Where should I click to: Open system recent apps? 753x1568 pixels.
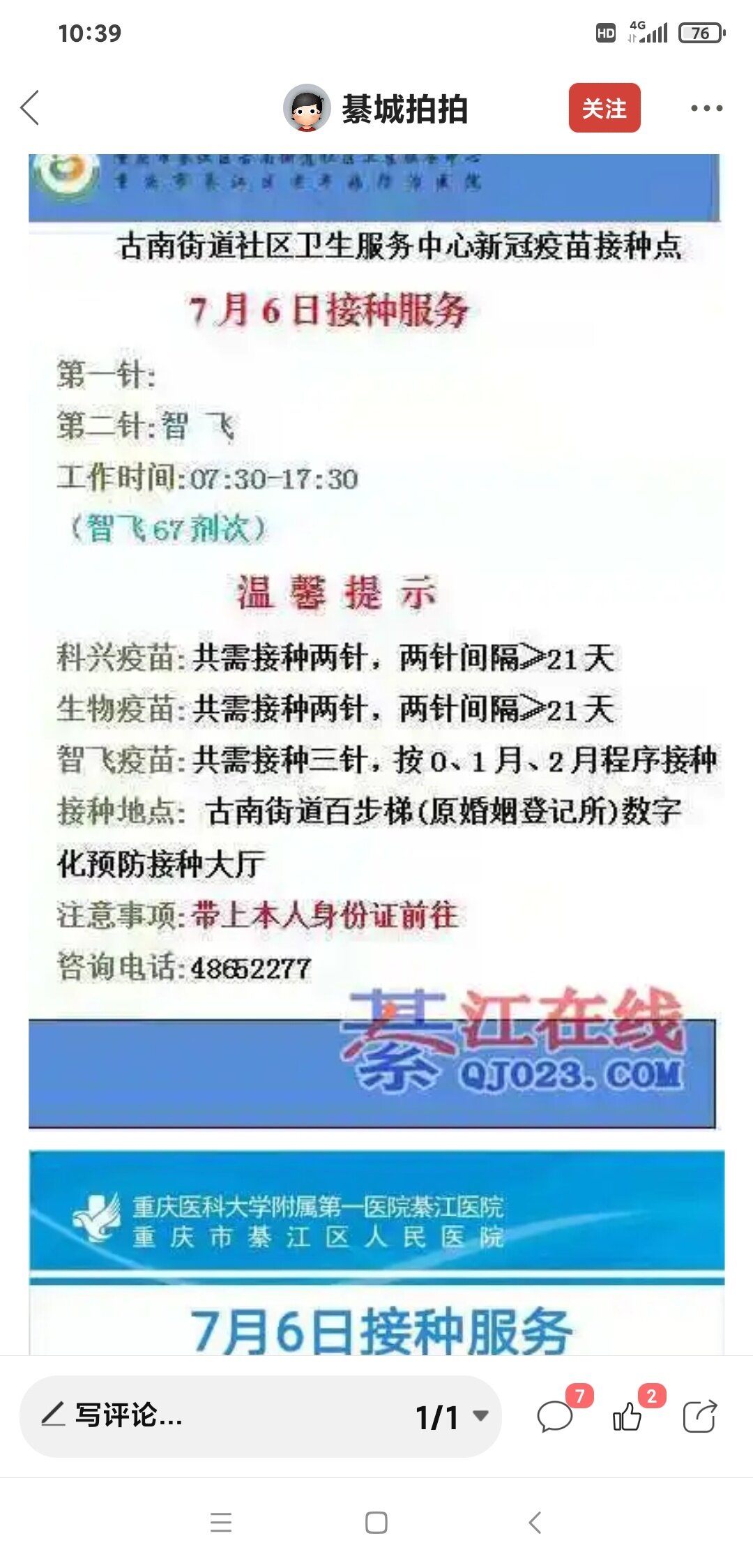221,1522
